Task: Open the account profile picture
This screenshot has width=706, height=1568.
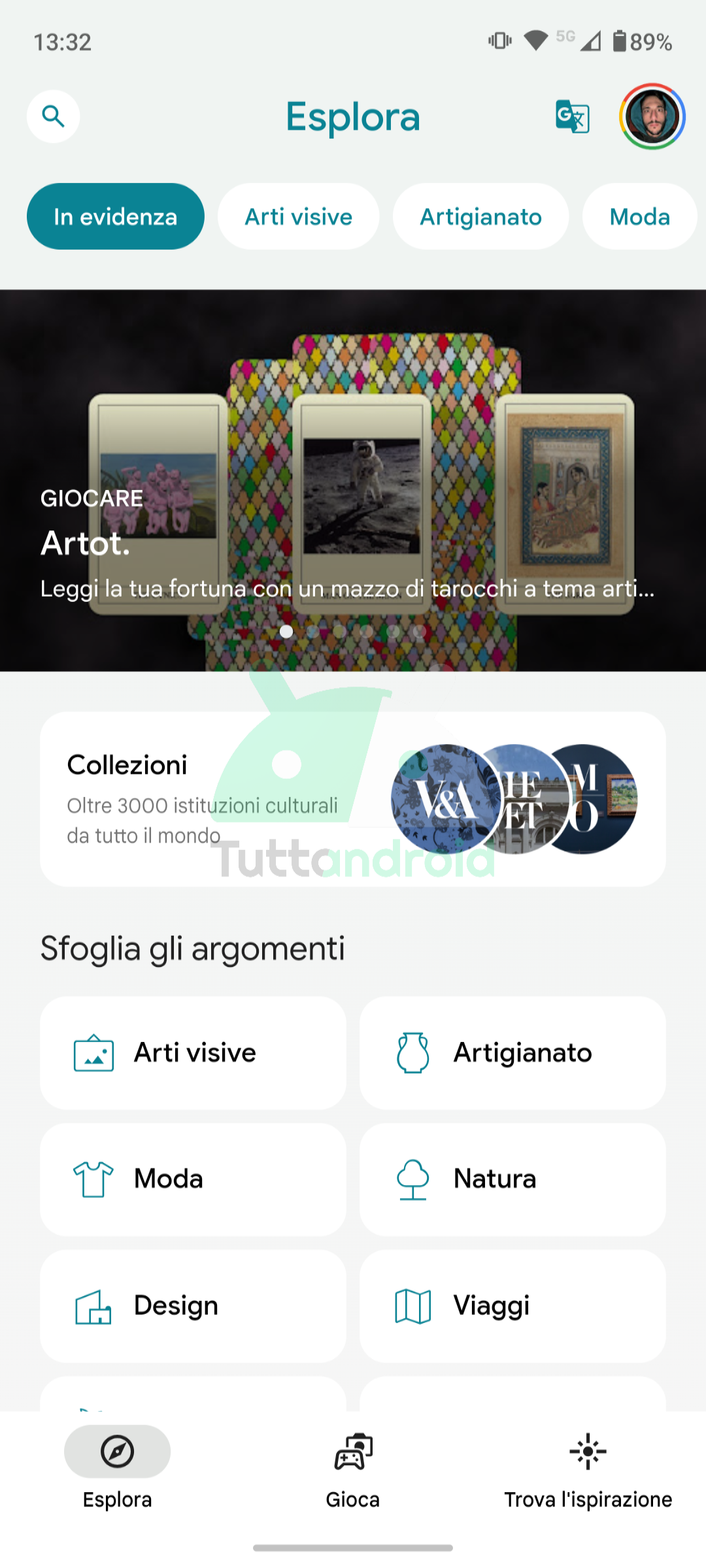Action: [x=652, y=116]
